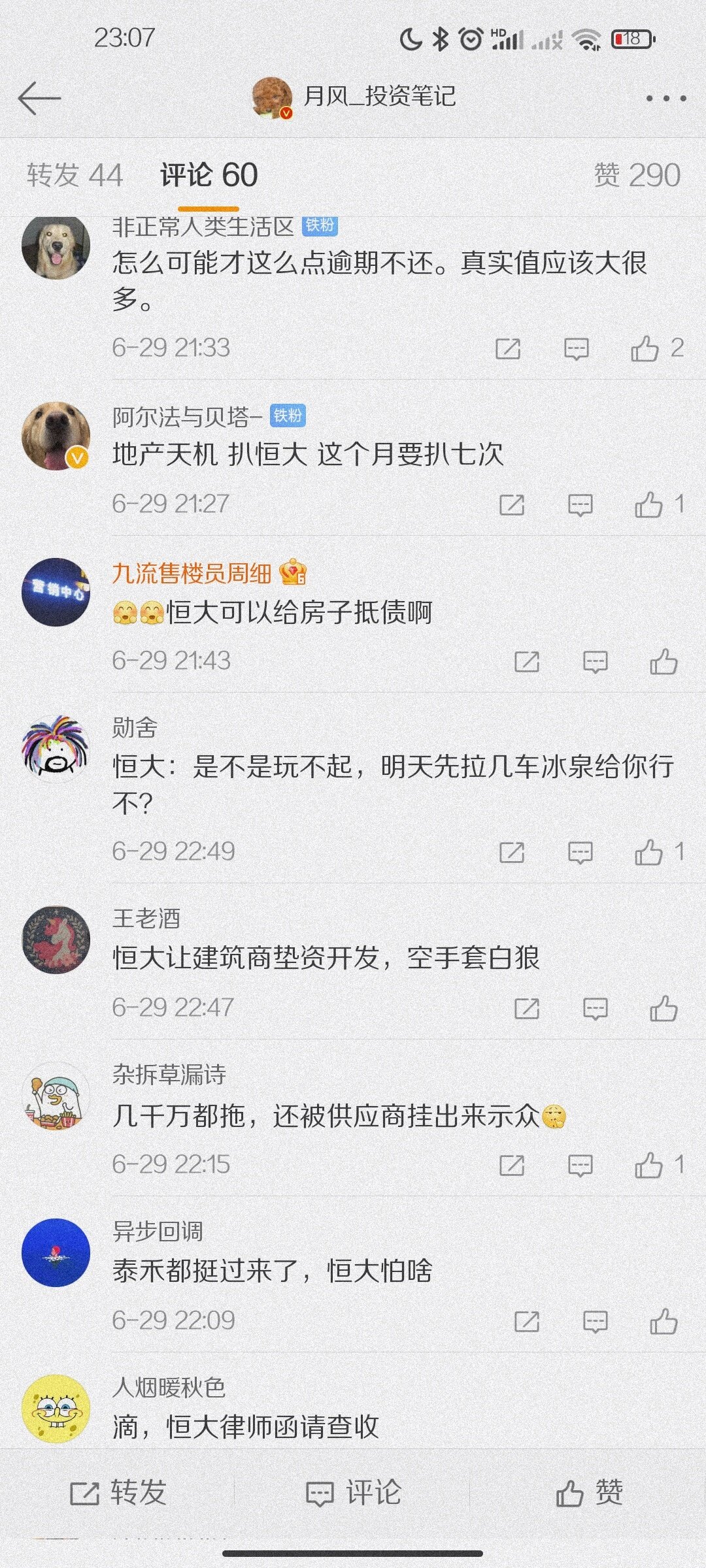Like the post with the bottom 赞 button
Image resolution: width=706 pixels, height=1568 pixels.
[589, 1492]
